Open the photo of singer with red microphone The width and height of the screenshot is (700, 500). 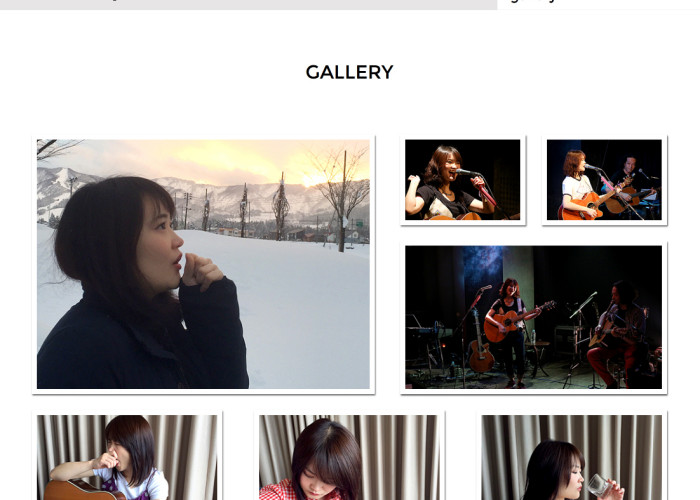(463, 180)
